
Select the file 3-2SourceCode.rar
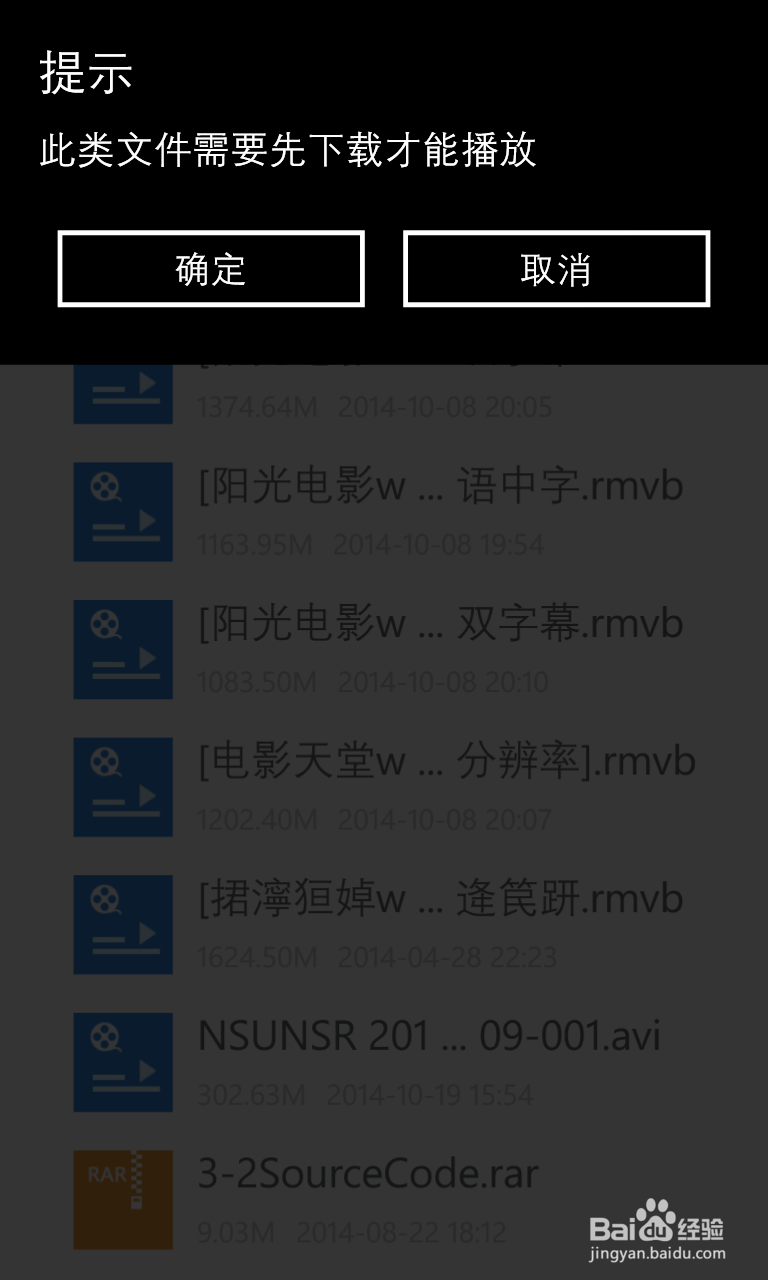368,1173
